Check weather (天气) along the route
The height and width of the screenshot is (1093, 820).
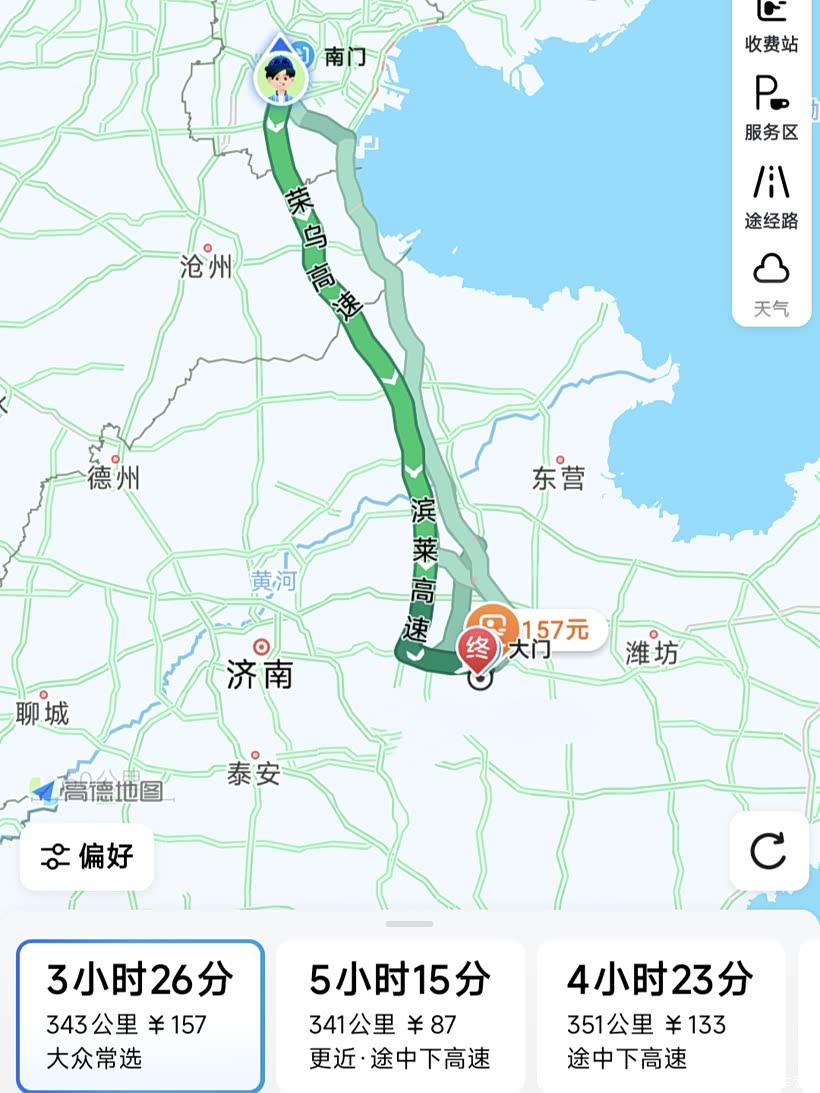click(x=771, y=283)
